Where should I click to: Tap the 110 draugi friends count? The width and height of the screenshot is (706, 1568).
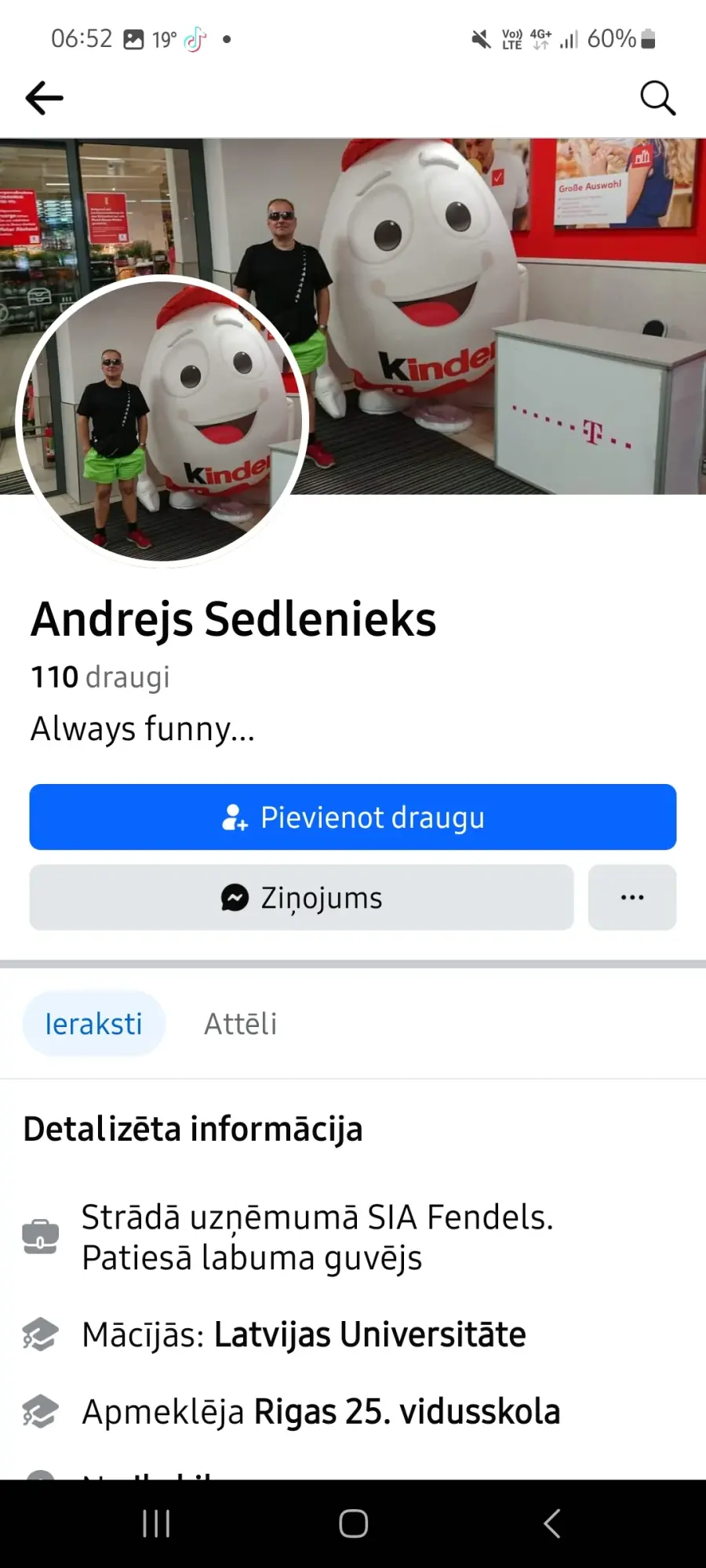pos(100,677)
